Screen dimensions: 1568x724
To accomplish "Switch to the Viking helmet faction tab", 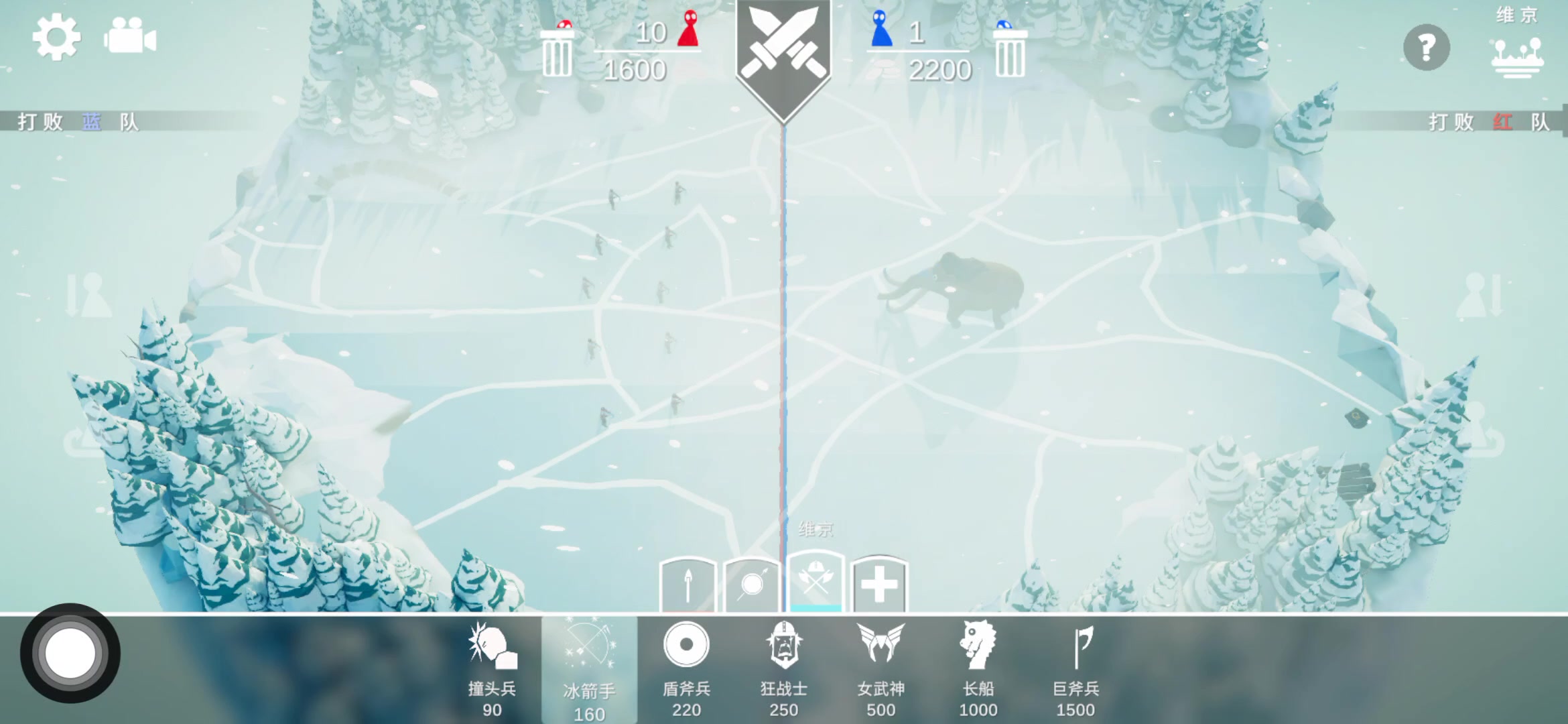I will pyautogui.click(x=815, y=581).
